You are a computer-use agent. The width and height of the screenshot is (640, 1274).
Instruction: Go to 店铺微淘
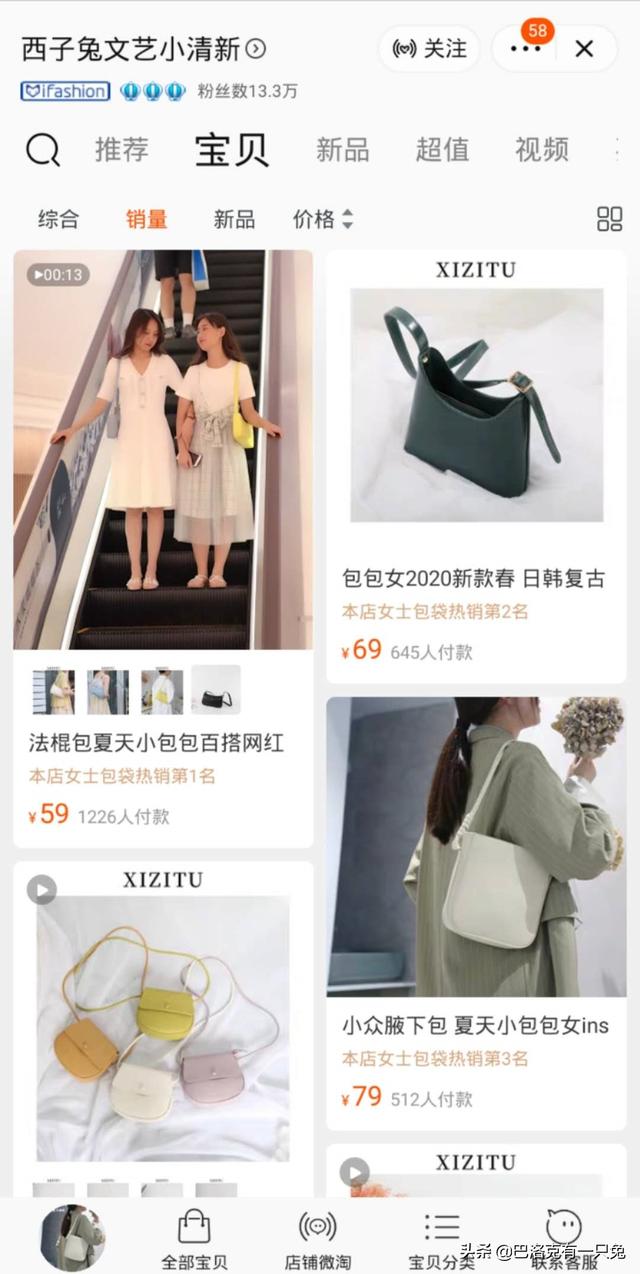click(318, 1238)
